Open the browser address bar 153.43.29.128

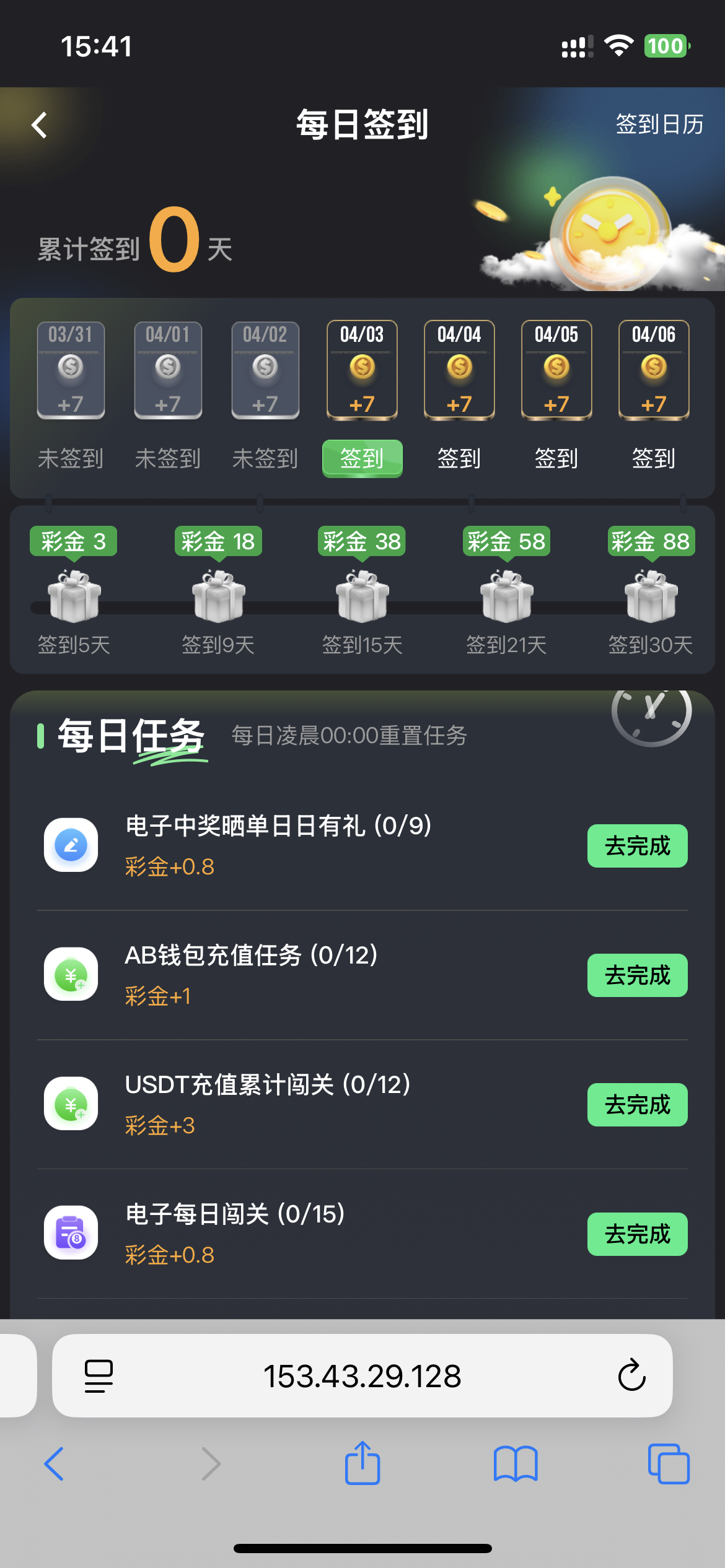tap(362, 1376)
